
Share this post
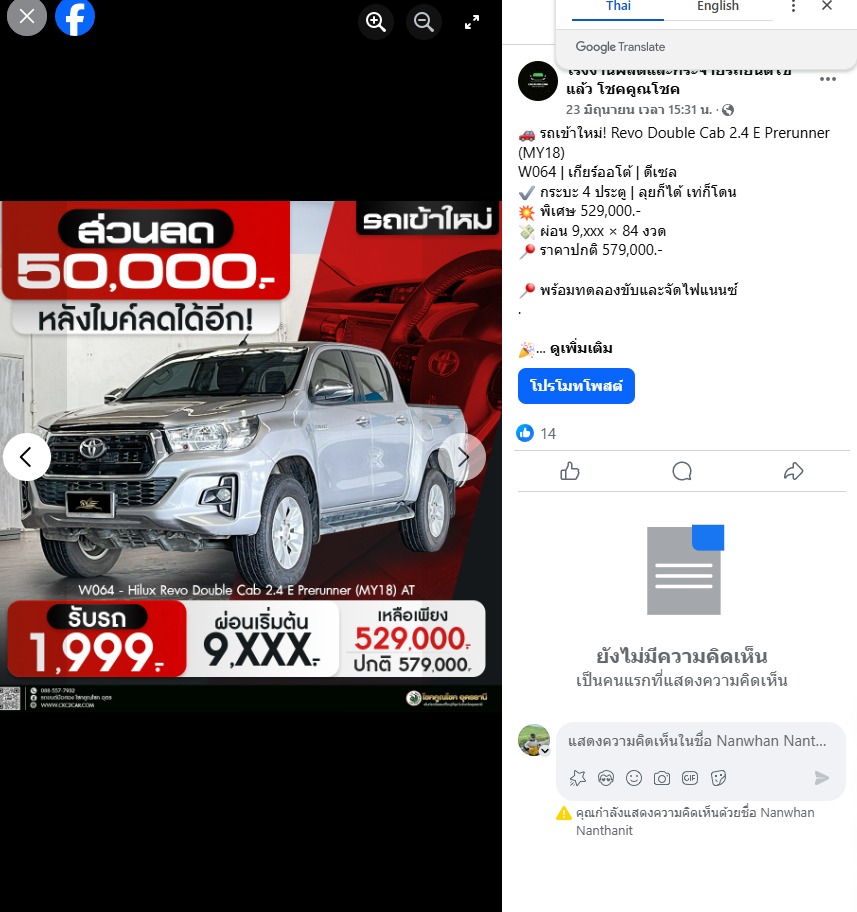click(x=794, y=471)
